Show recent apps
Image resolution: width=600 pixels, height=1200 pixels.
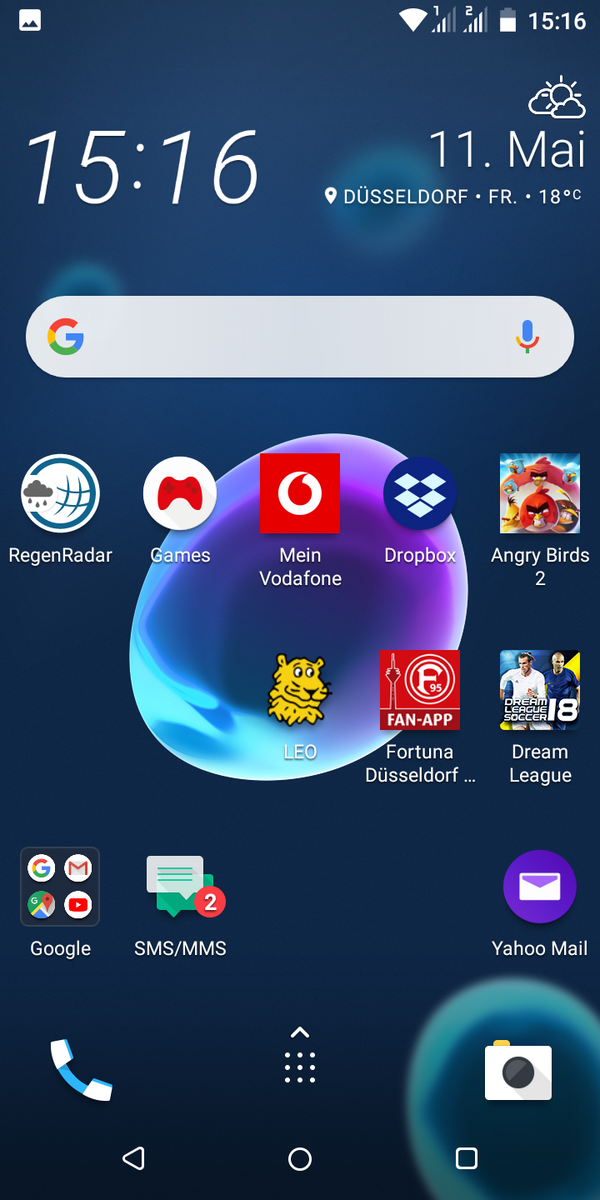466,1158
